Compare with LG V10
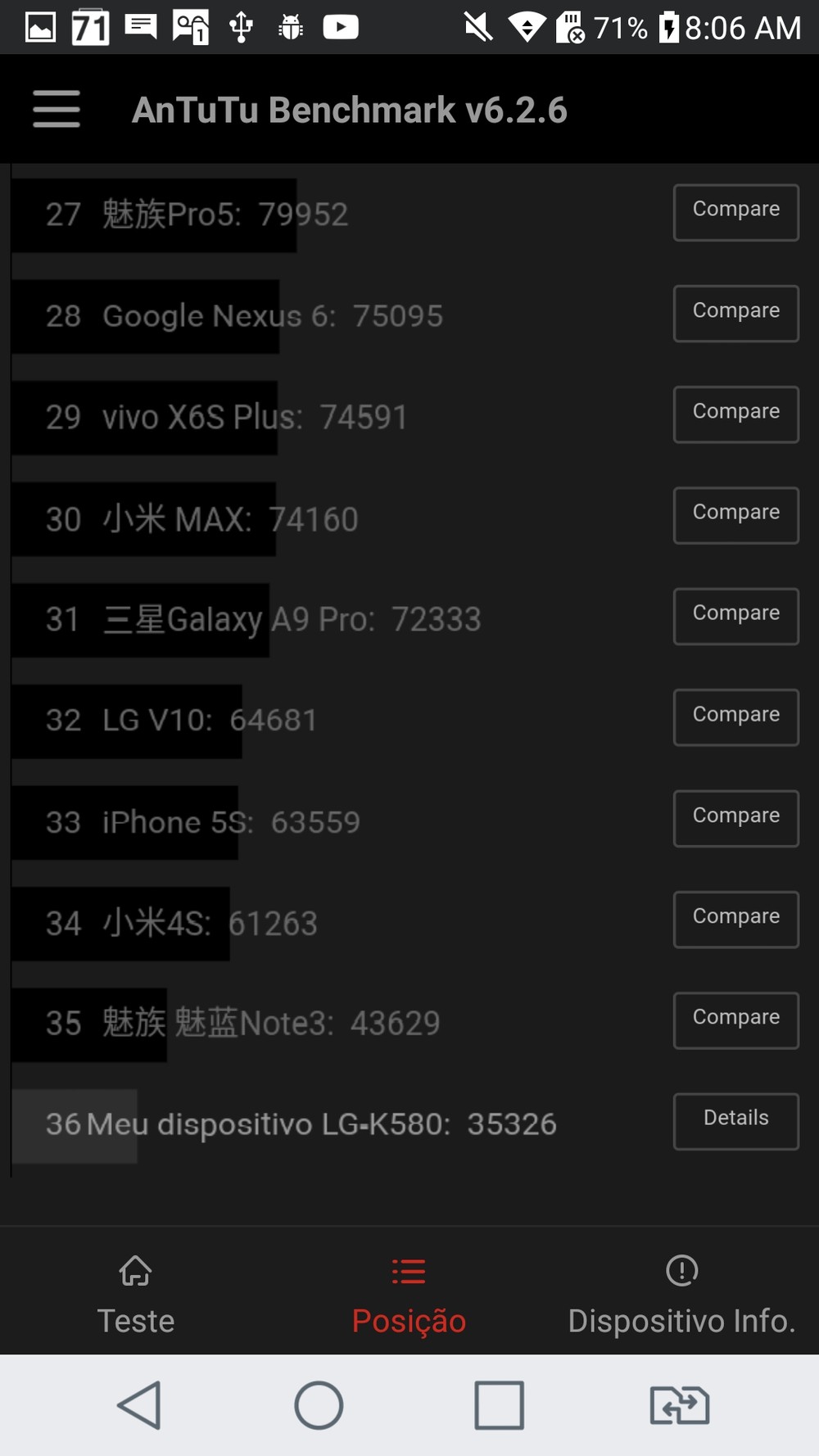819x1456 pixels. (735, 717)
